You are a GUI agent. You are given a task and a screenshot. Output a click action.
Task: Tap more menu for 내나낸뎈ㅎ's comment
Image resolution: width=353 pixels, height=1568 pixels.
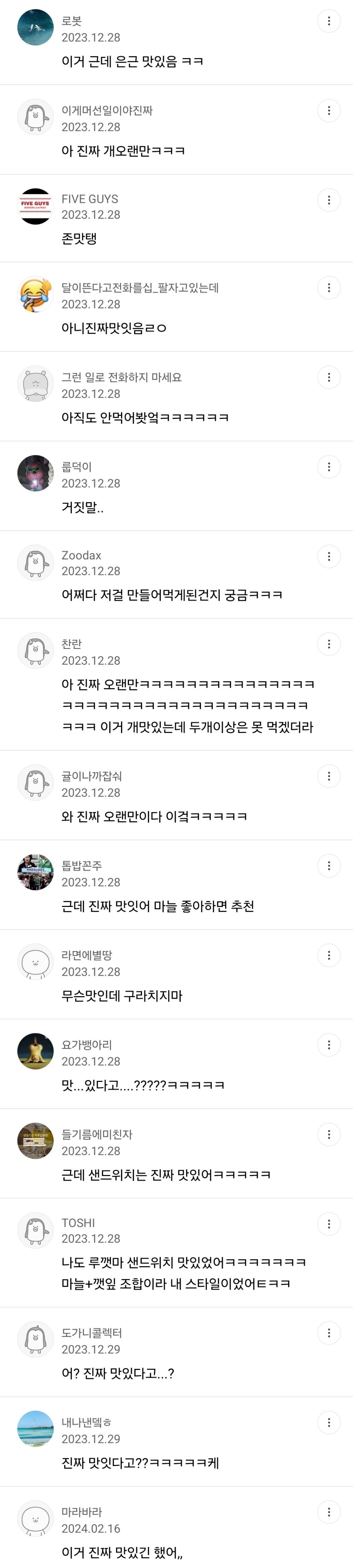[329, 1422]
